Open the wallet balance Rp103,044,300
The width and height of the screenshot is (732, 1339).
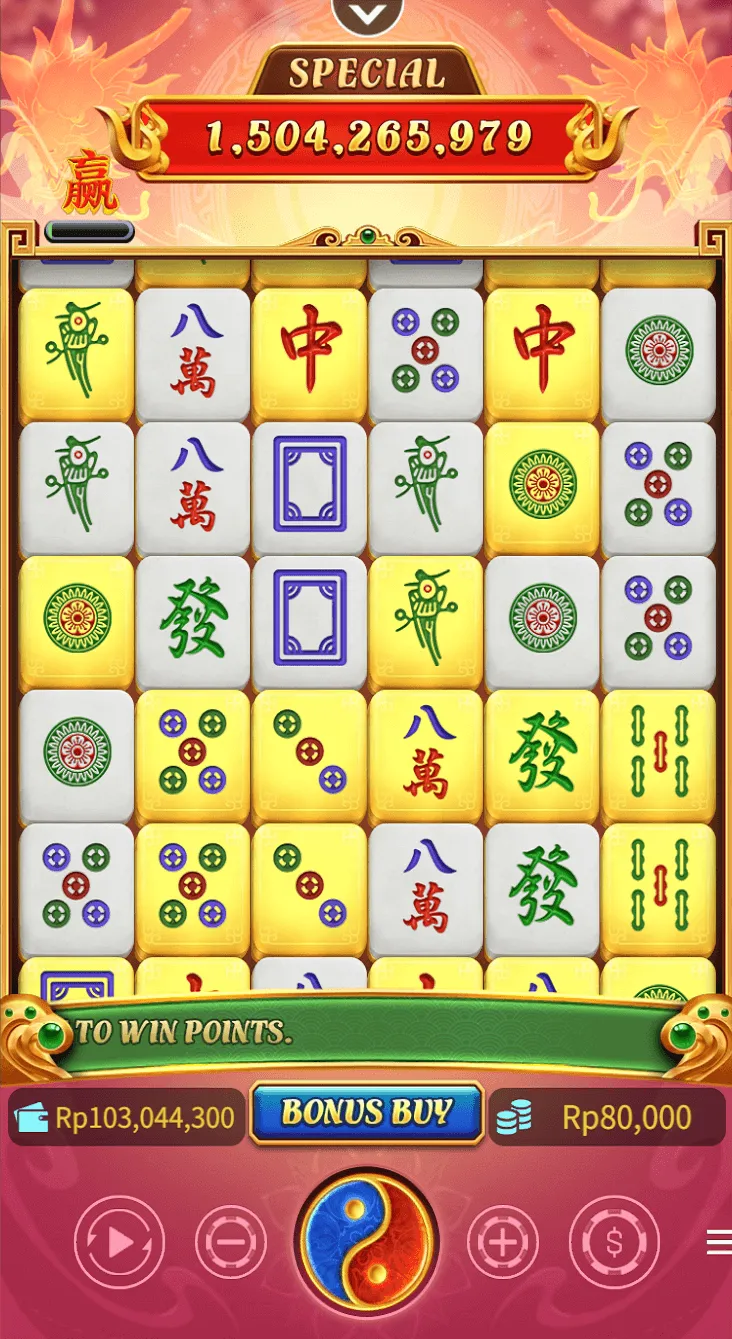point(127,1117)
